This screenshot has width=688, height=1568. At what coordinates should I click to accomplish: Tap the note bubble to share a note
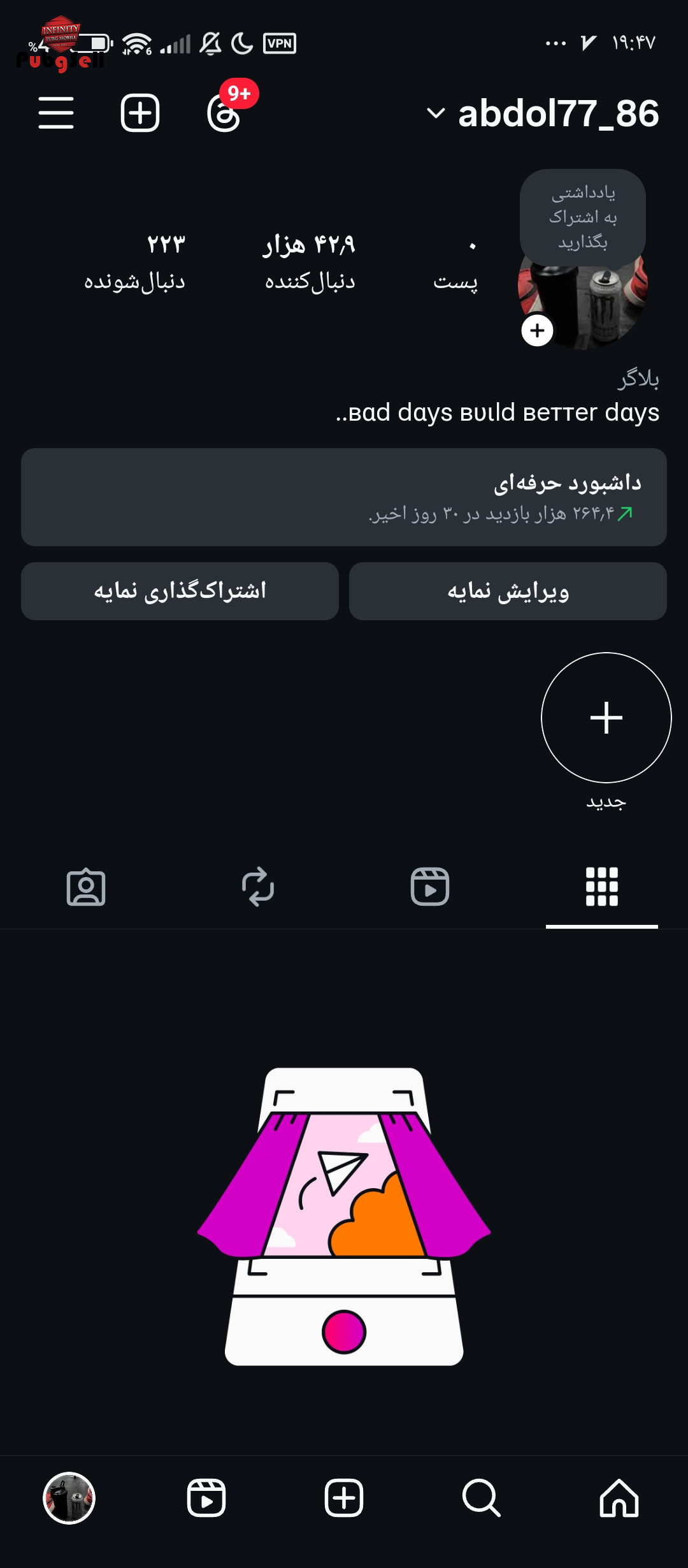coord(583,217)
